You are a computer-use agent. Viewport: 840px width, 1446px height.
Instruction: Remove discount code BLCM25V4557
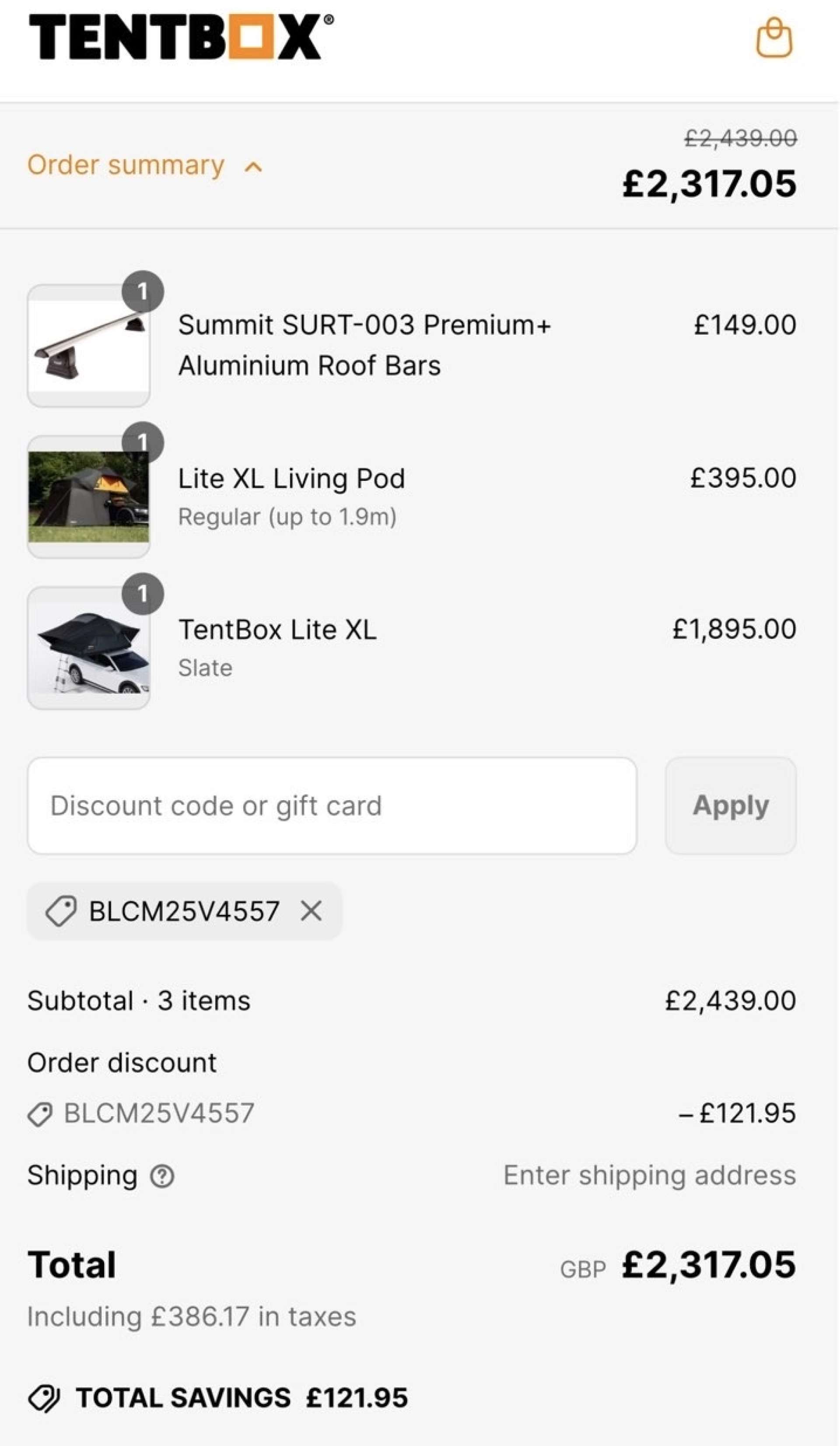click(311, 910)
